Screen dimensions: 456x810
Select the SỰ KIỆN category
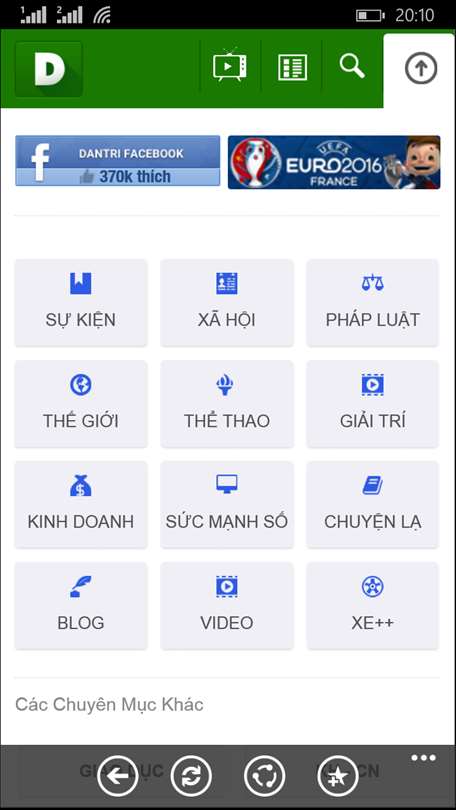click(x=81, y=303)
